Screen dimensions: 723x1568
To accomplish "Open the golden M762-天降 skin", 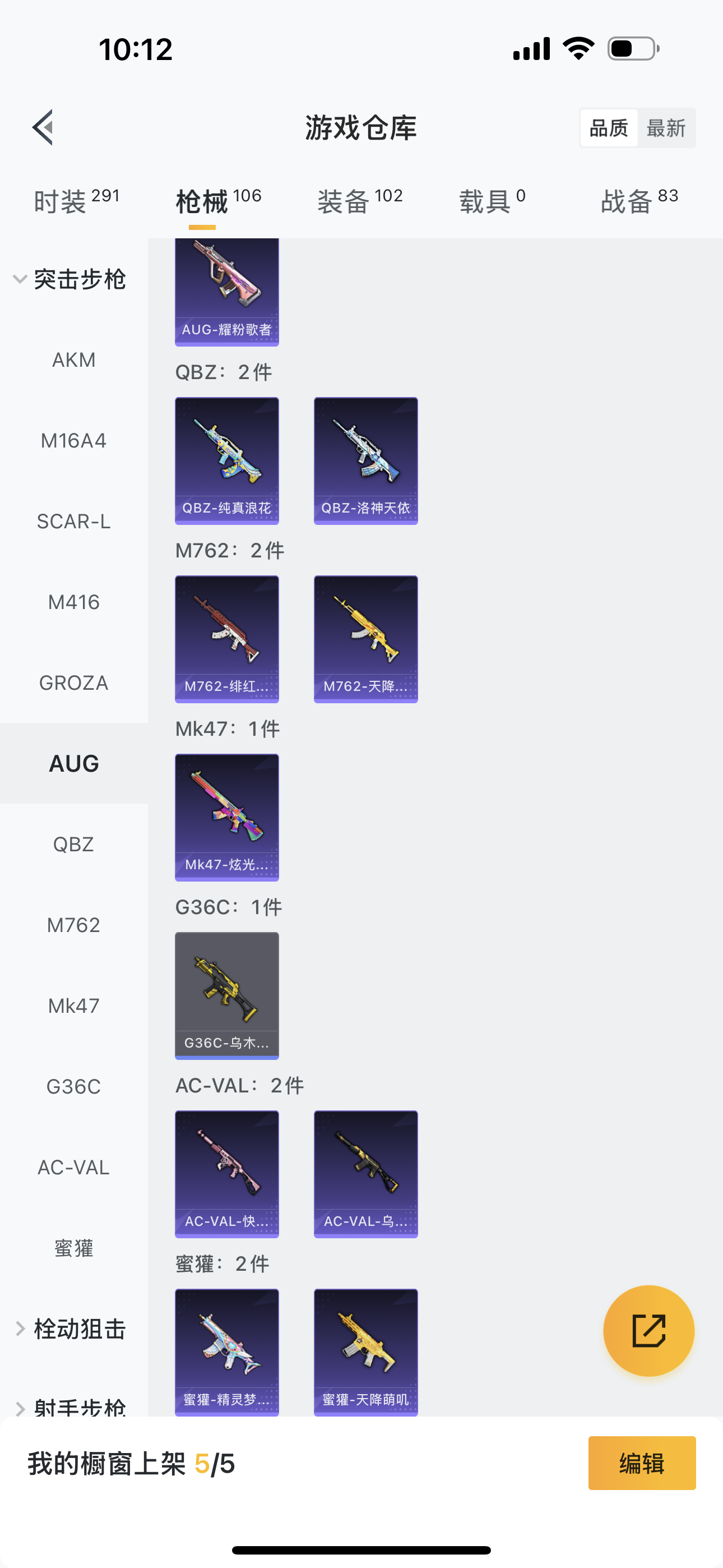I will (366, 639).
